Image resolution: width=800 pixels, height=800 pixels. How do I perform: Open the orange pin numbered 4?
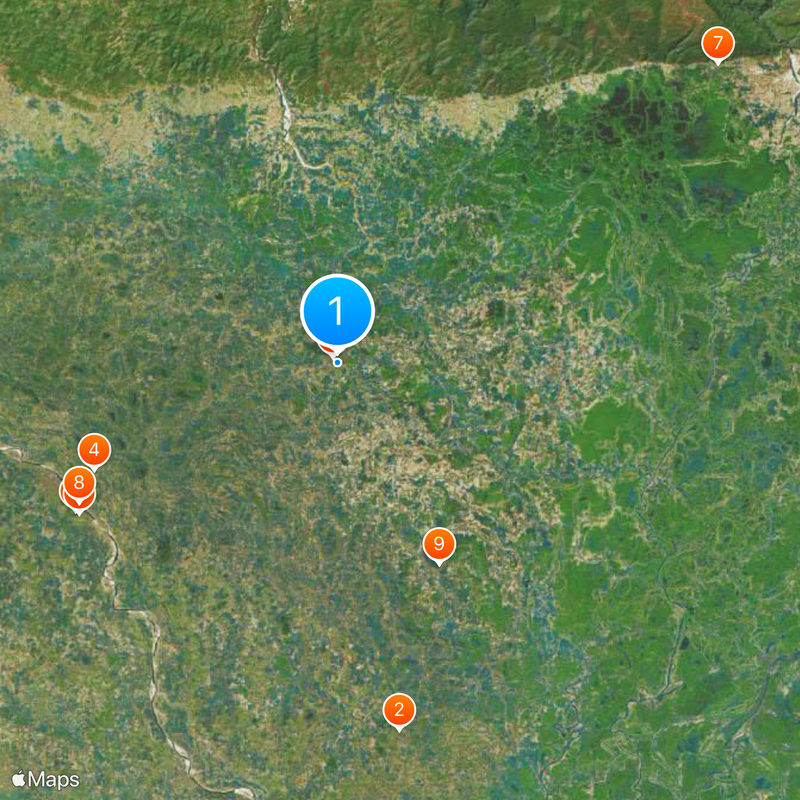(94, 450)
